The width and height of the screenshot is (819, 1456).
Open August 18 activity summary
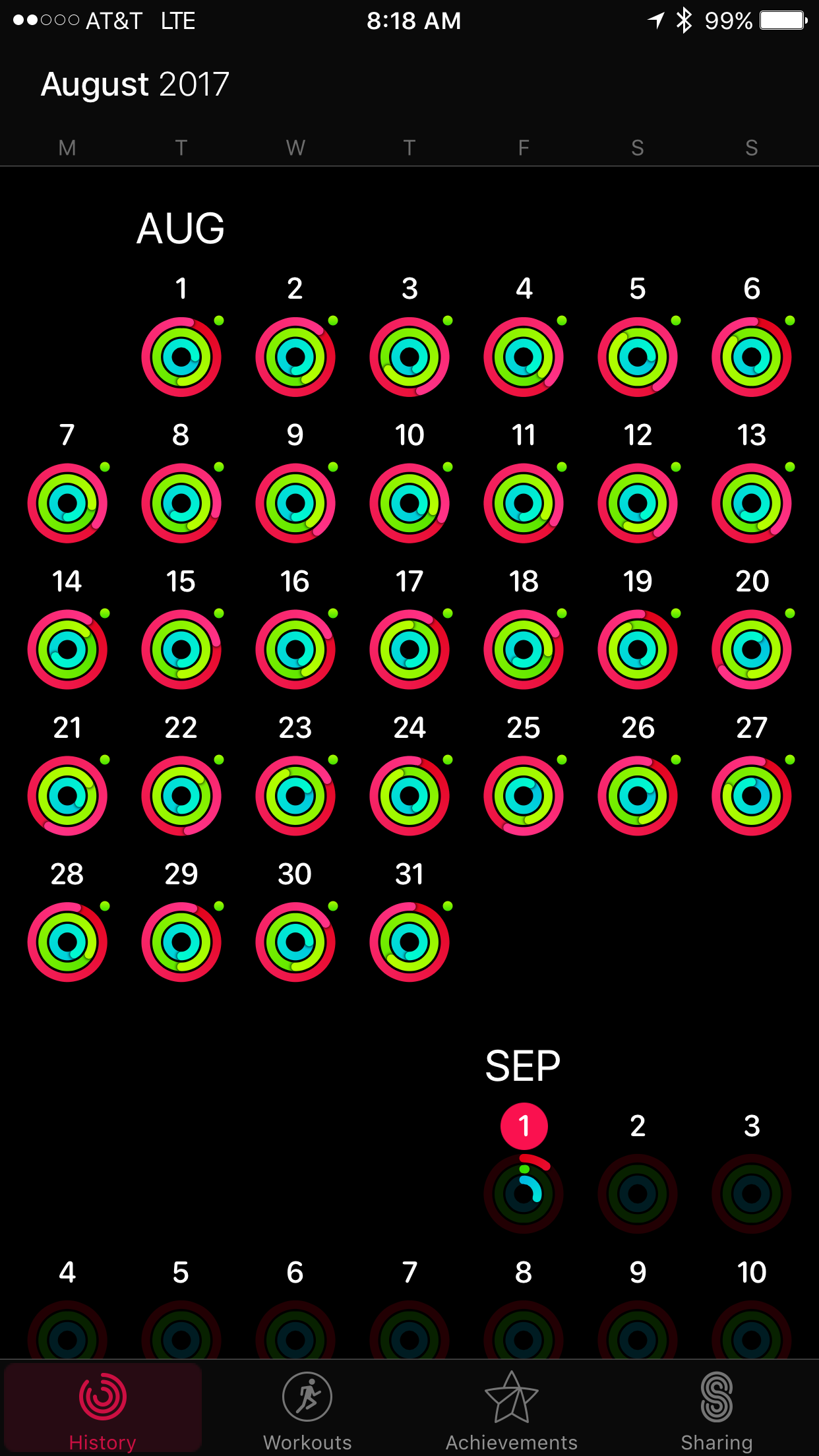point(524,650)
